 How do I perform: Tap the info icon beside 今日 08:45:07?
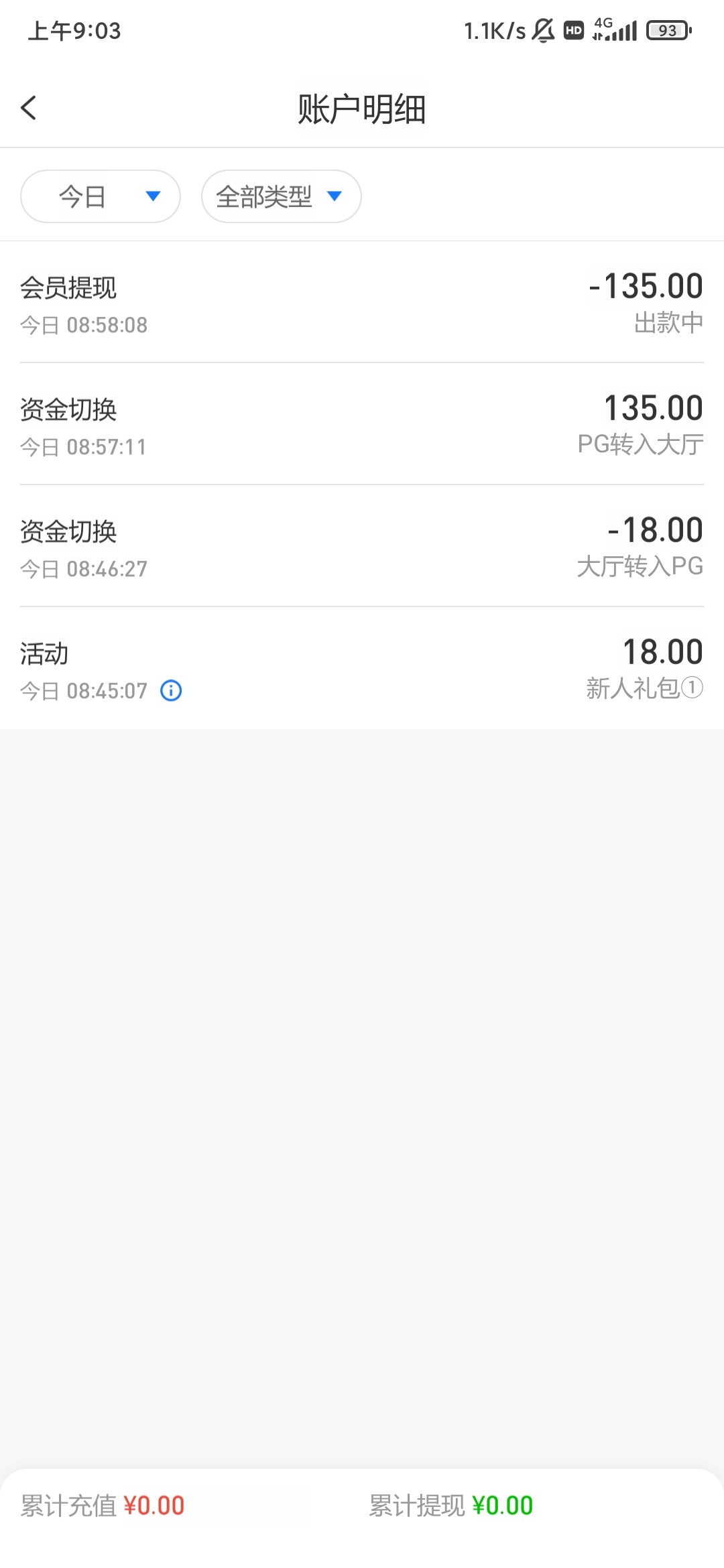[x=171, y=690]
